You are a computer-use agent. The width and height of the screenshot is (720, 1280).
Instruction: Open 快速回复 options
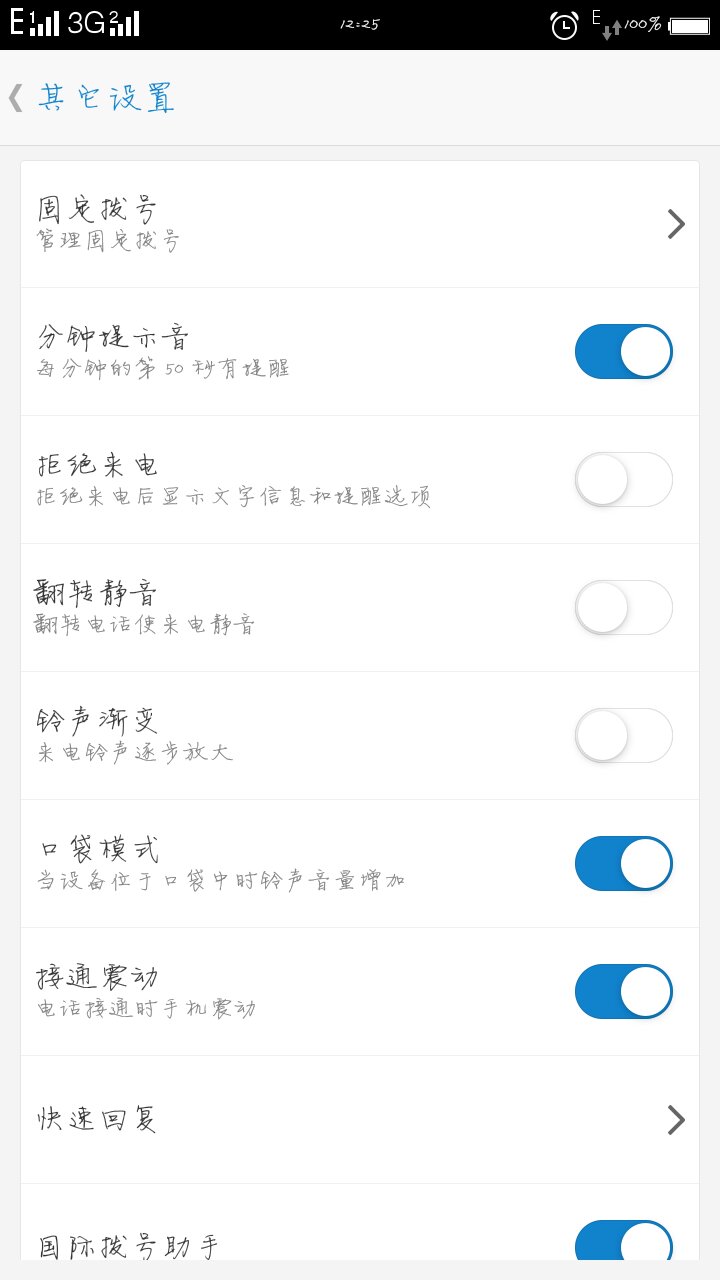tap(360, 1120)
